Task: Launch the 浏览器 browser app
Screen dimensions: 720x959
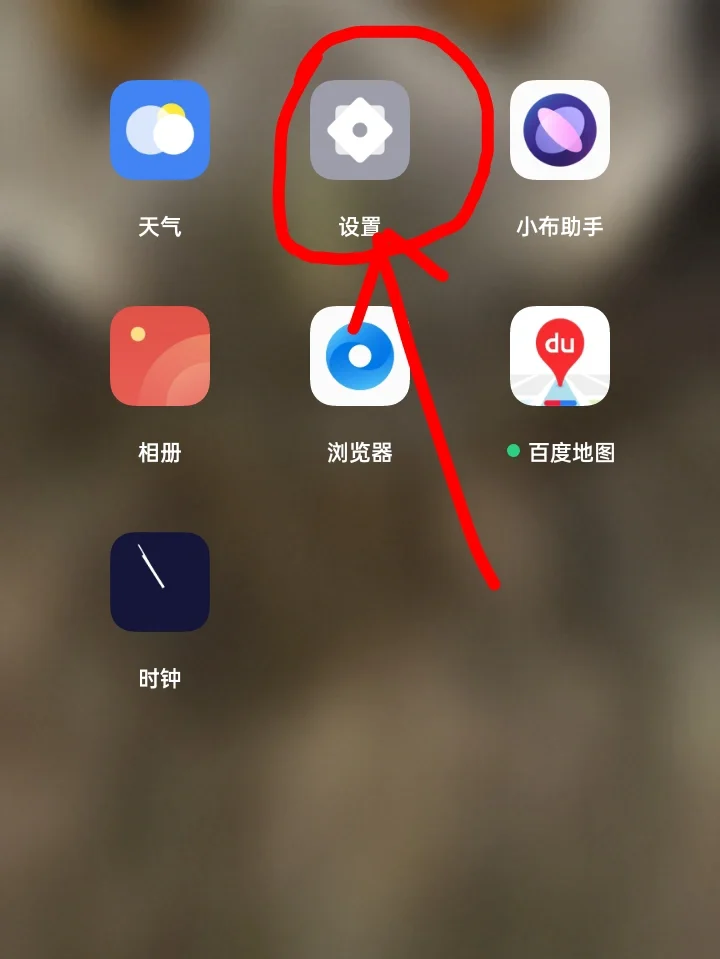Action: pyautogui.click(x=360, y=356)
